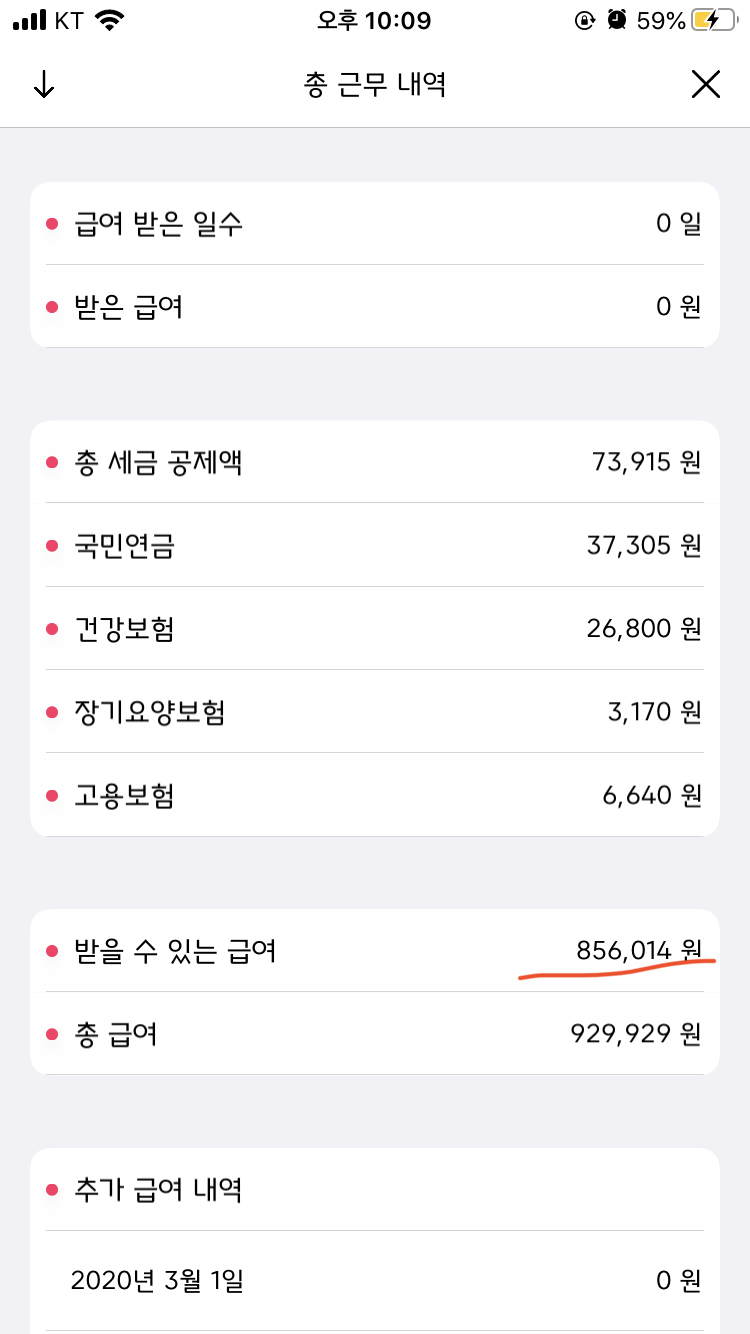This screenshot has width=750, height=1334.
Task: Tap the 오후 10:09 clock display
Action: [x=375, y=18]
